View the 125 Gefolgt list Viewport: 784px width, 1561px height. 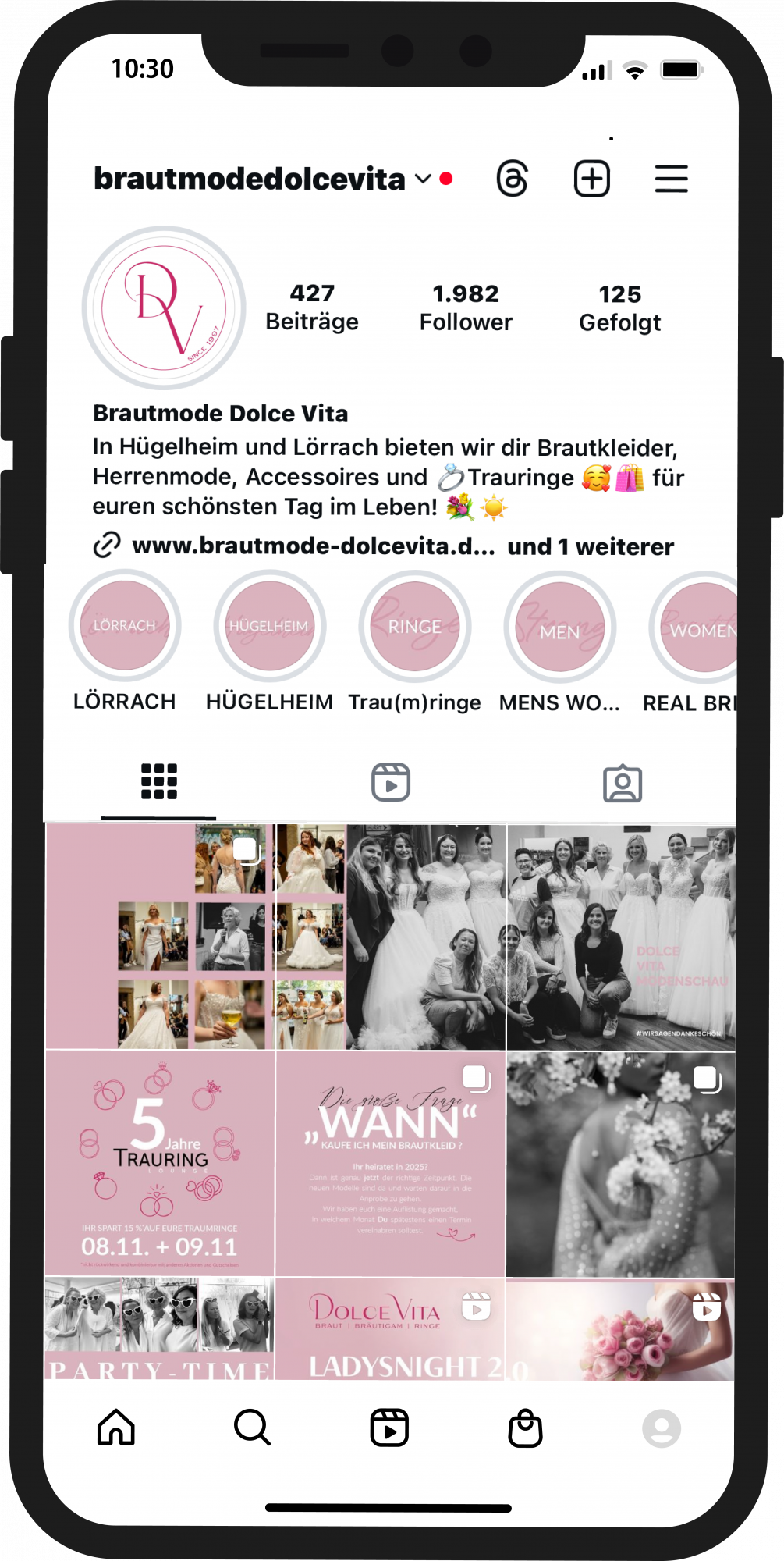click(x=619, y=308)
